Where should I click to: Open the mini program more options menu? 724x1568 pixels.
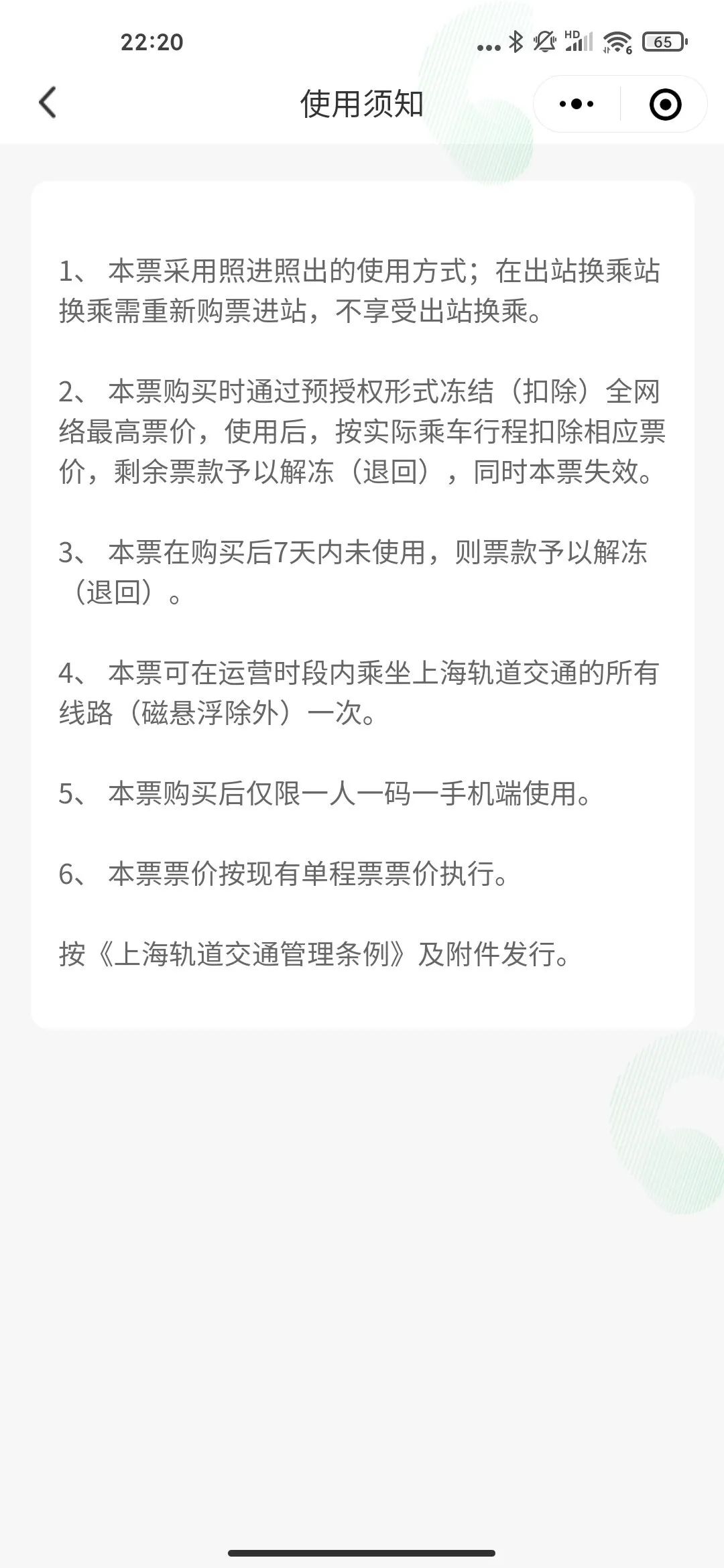tap(577, 104)
